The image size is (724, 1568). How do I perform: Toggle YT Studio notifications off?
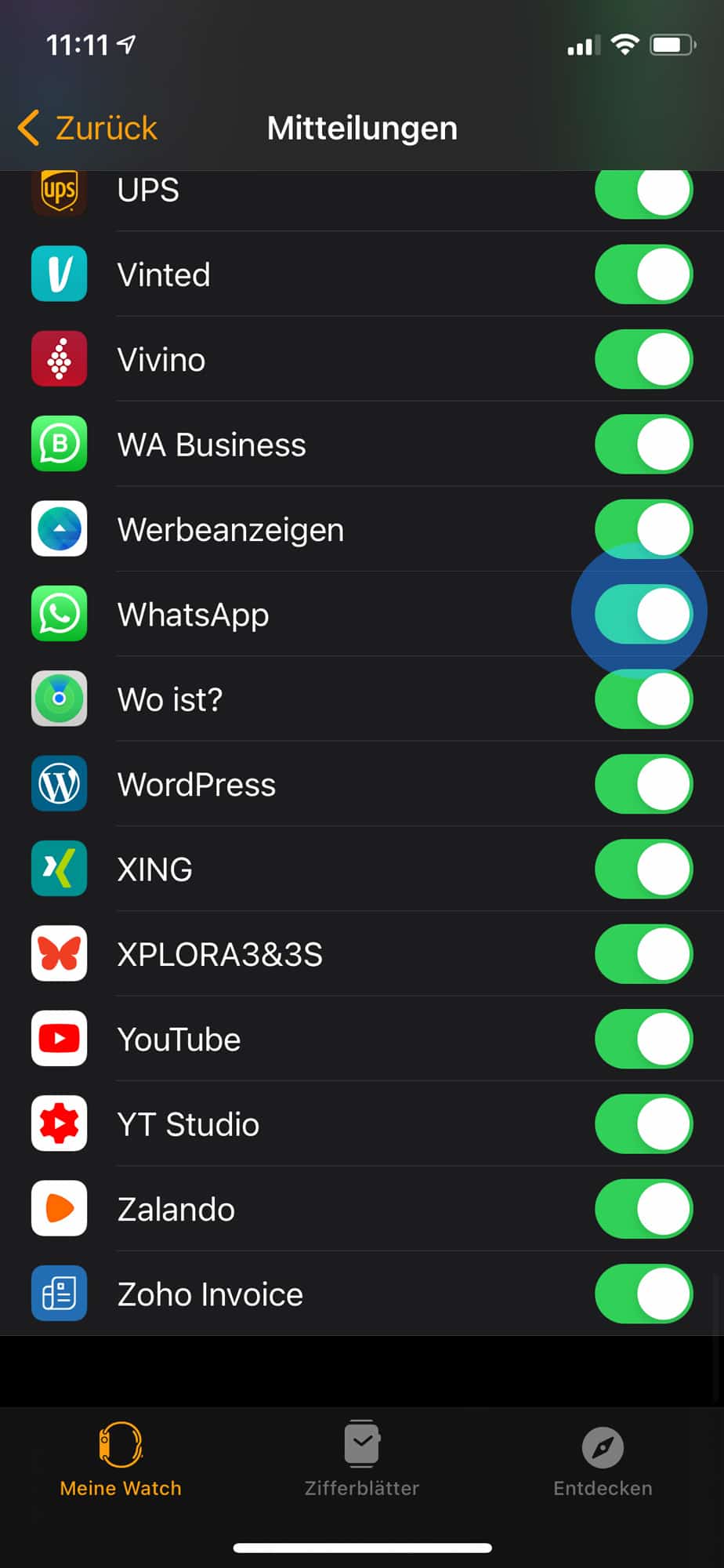[x=643, y=1123]
